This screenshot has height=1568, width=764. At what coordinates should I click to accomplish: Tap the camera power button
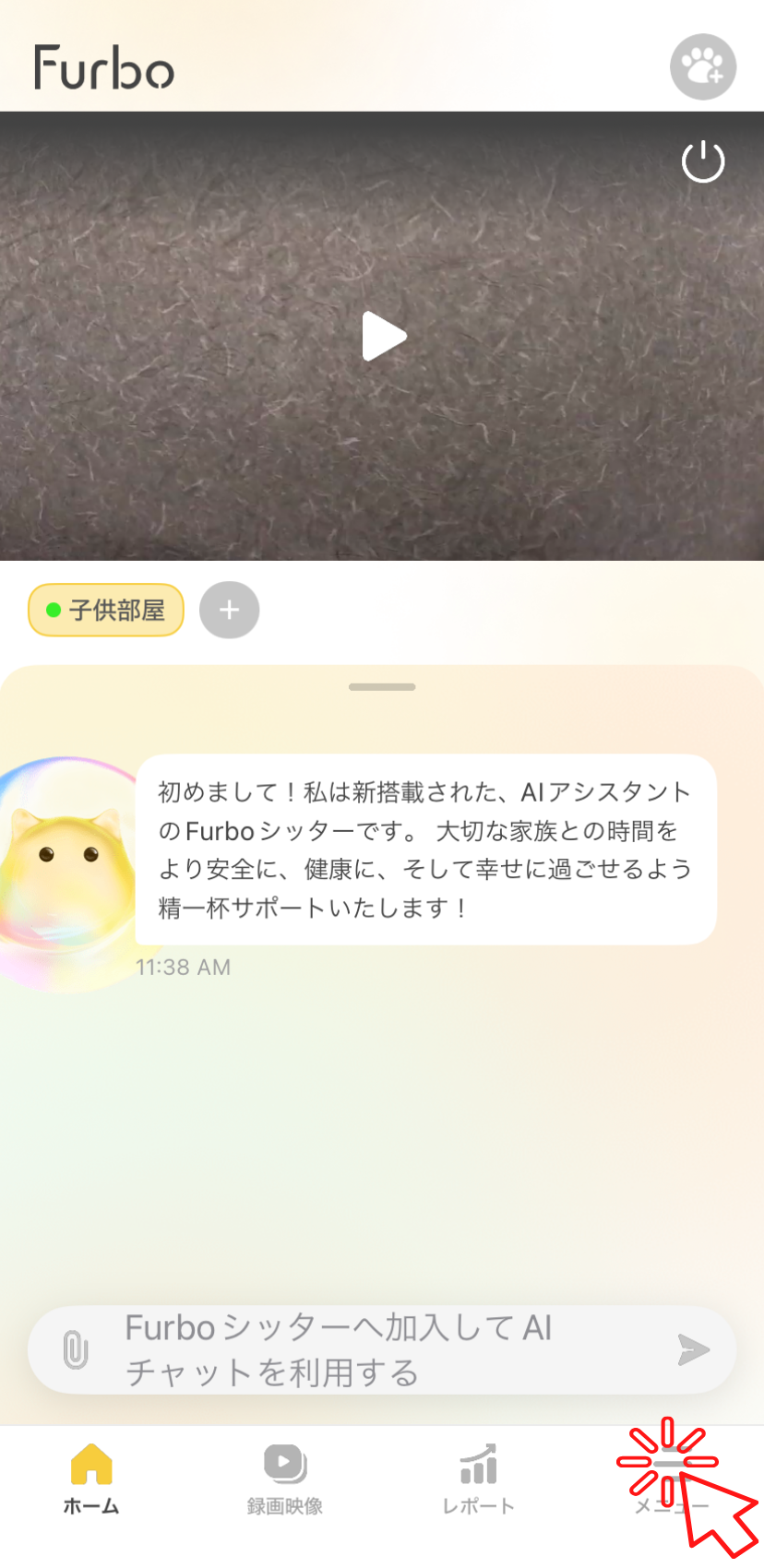click(x=702, y=162)
